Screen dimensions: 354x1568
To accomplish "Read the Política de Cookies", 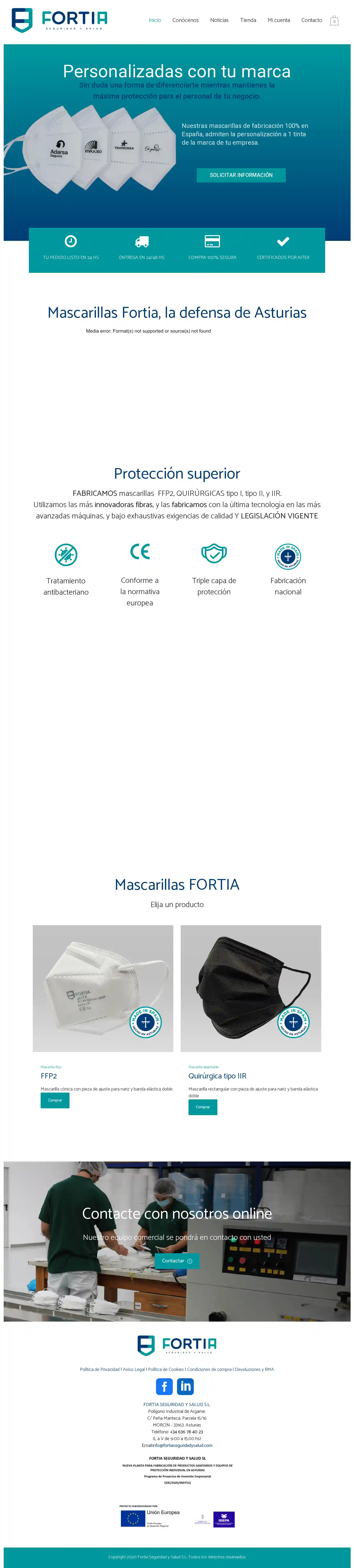I will [x=166, y=1369].
